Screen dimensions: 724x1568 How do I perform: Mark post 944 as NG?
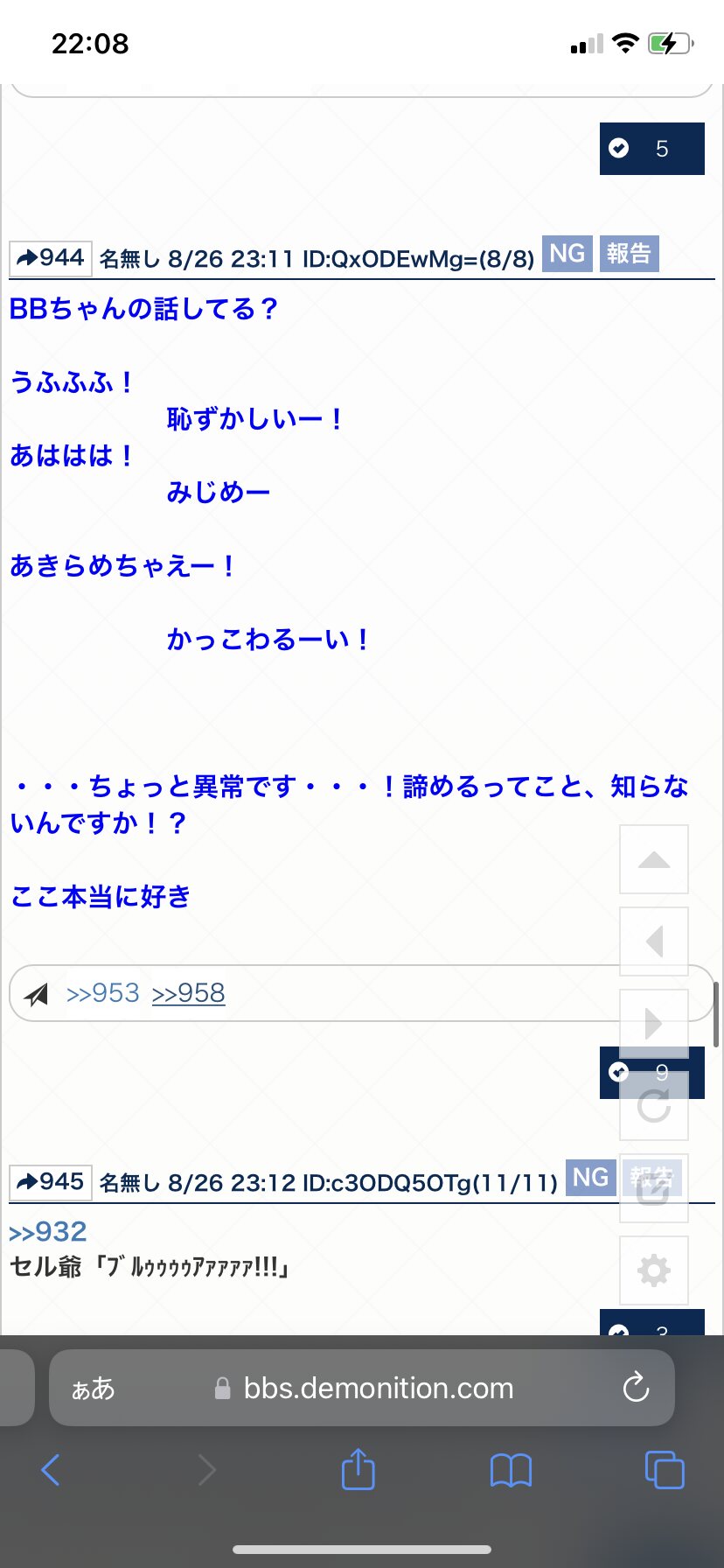tap(567, 254)
